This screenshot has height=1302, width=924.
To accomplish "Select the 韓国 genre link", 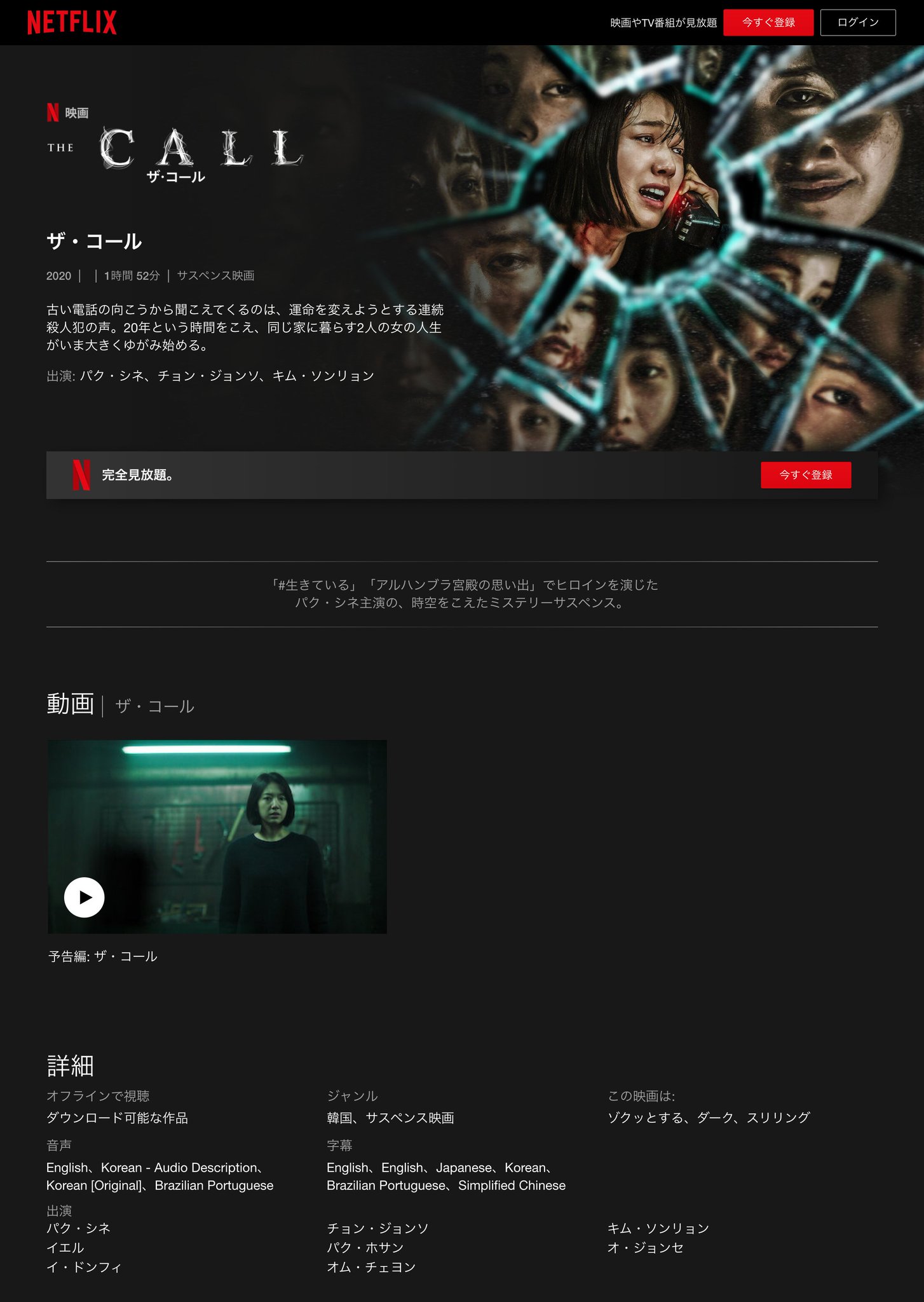I will coord(339,1118).
